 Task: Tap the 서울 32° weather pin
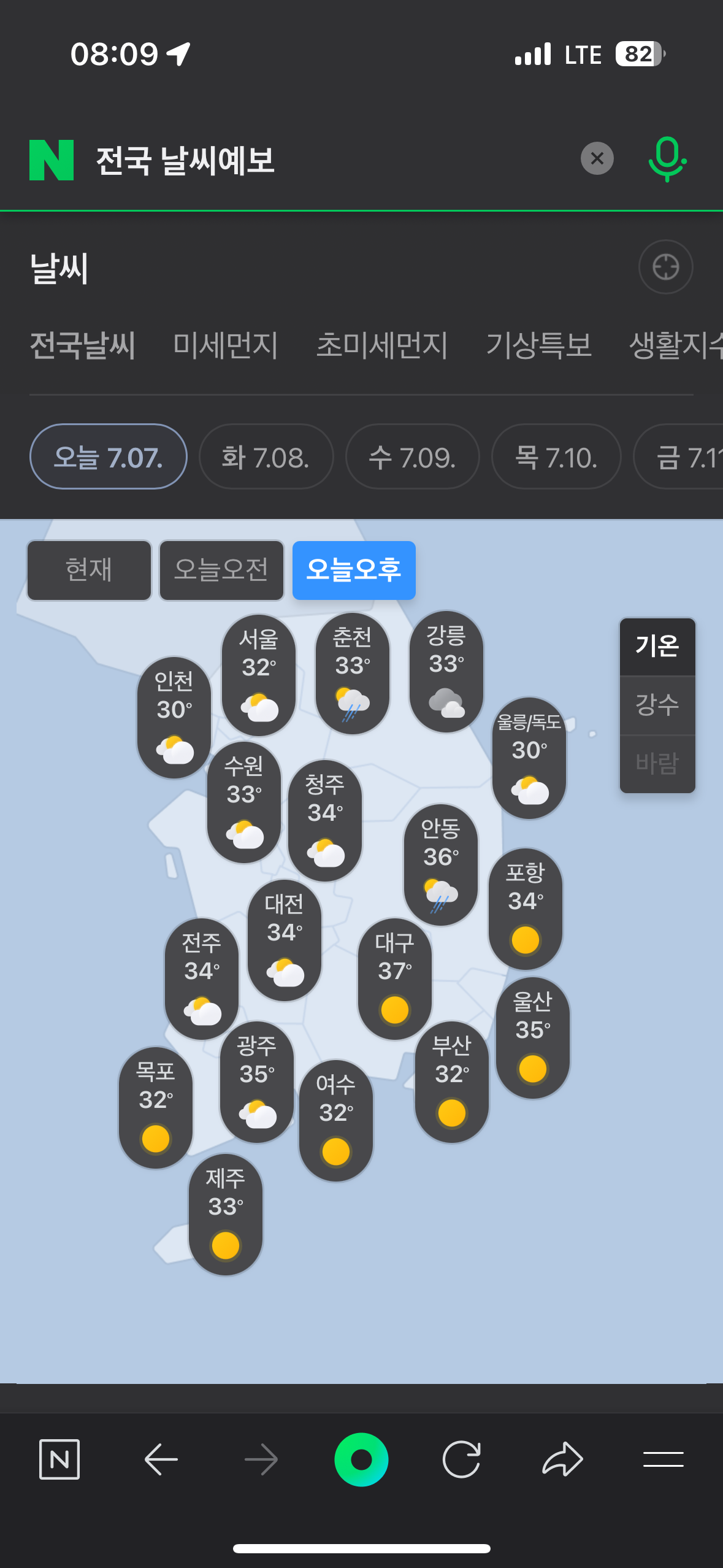point(258,672)
